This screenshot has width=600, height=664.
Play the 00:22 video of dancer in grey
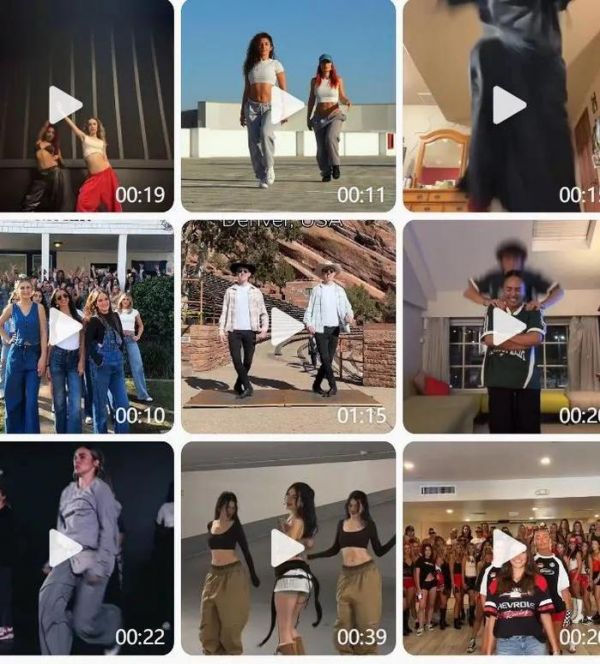pos(65,548)
